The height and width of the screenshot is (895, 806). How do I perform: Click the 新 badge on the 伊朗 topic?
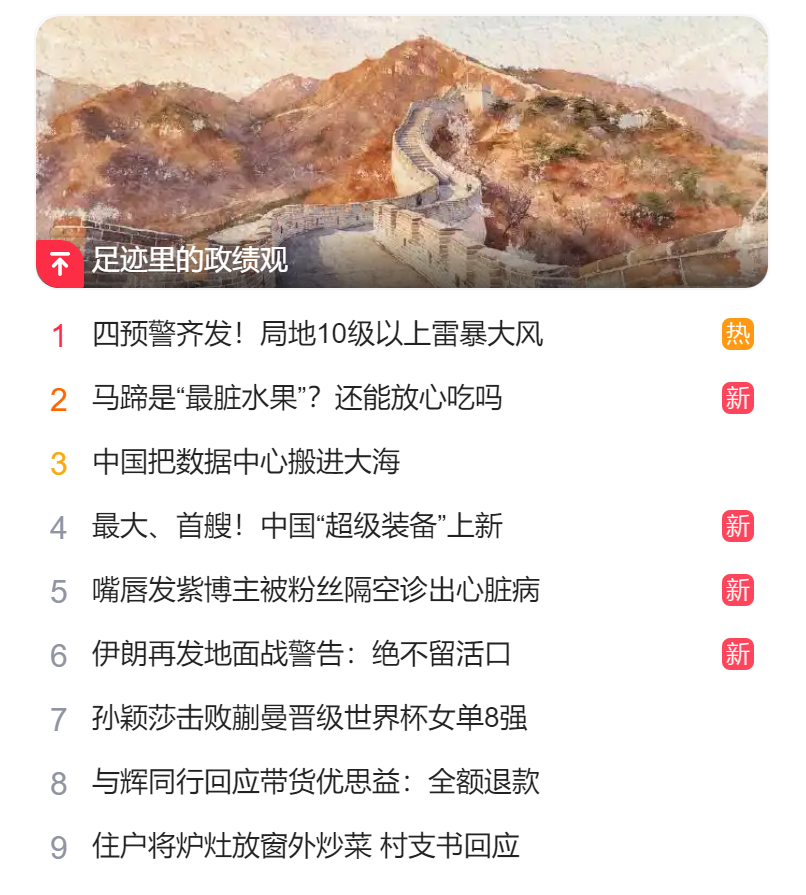[x=737, y=650]
